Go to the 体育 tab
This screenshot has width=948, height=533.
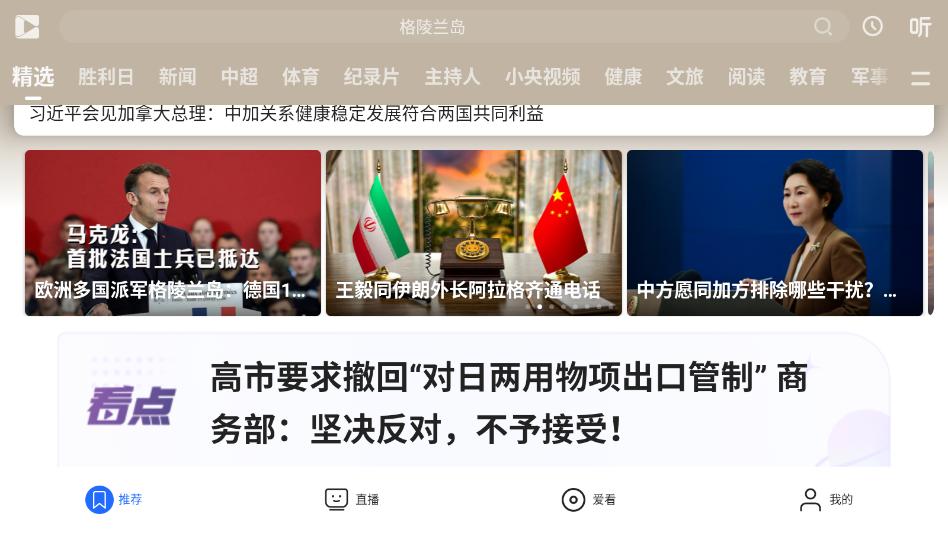[300, 77]
